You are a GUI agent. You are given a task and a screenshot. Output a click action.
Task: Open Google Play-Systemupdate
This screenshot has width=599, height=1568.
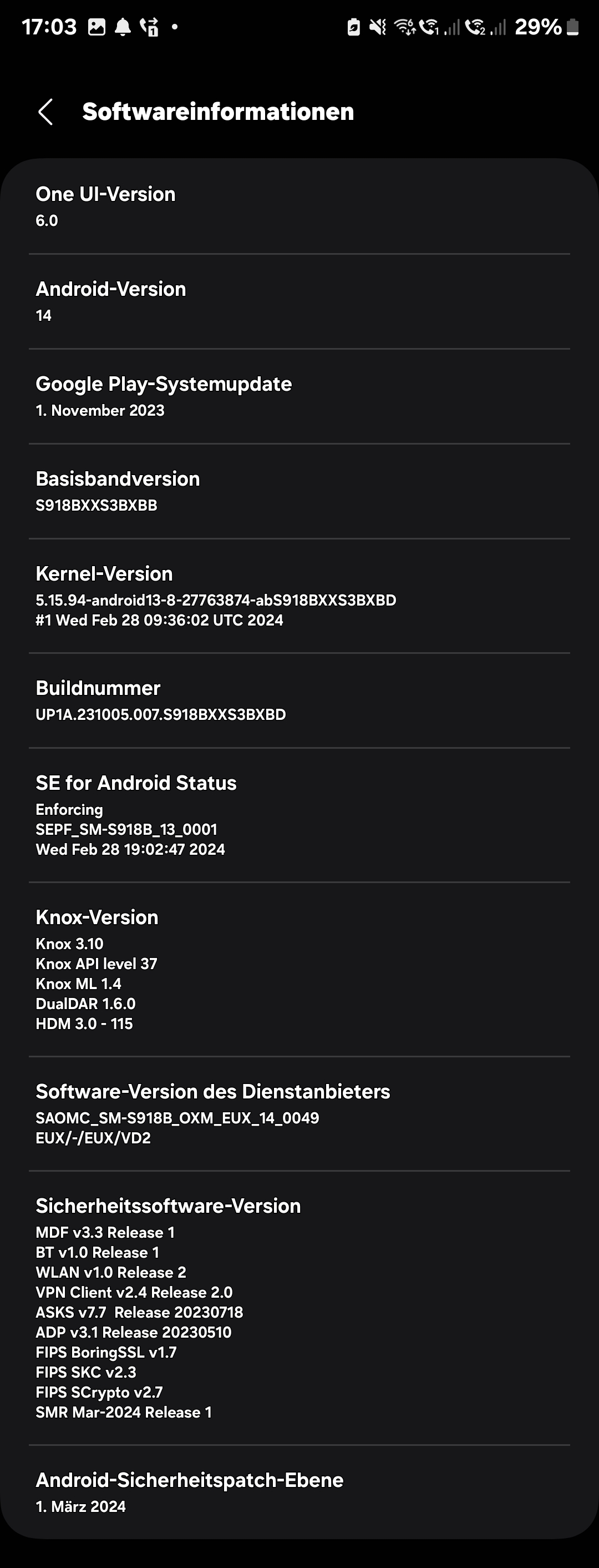click(298, 396)
